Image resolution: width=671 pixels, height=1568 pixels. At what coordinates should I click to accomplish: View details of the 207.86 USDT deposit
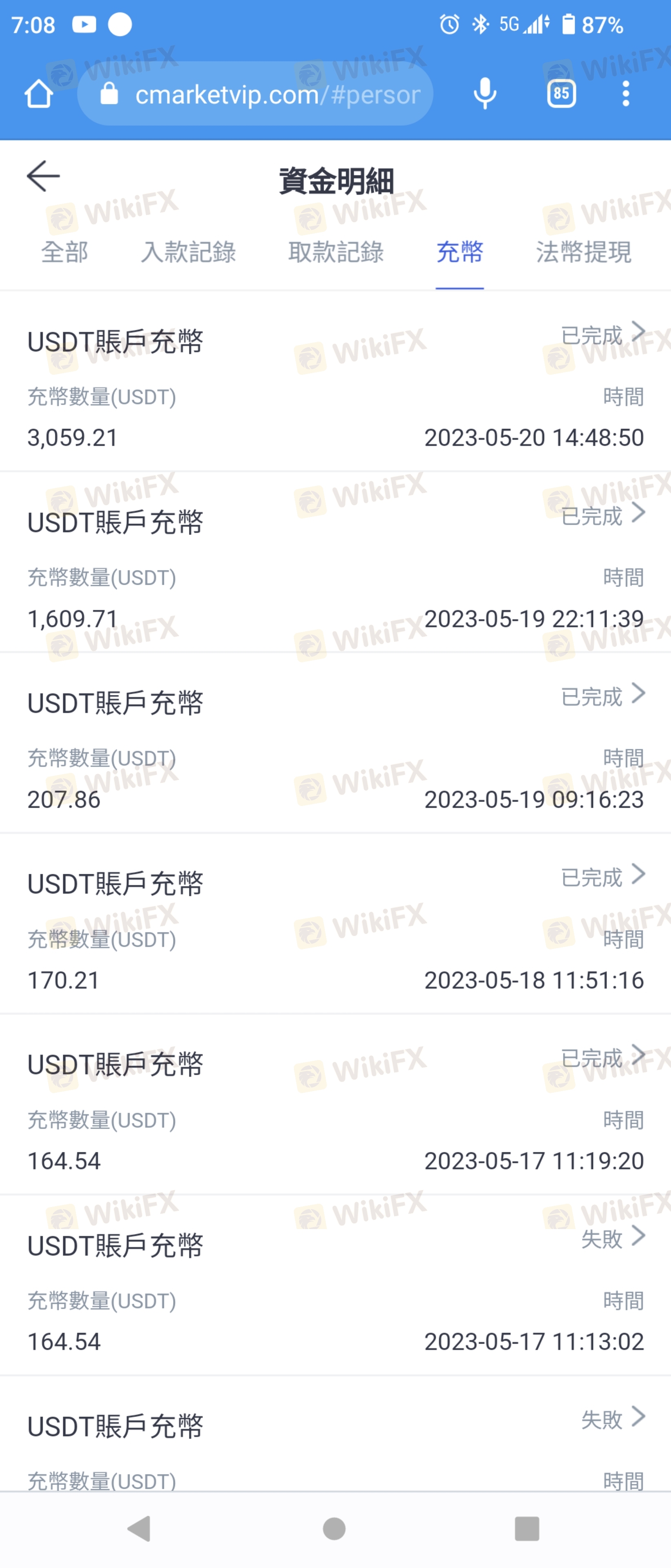(335, 744)
